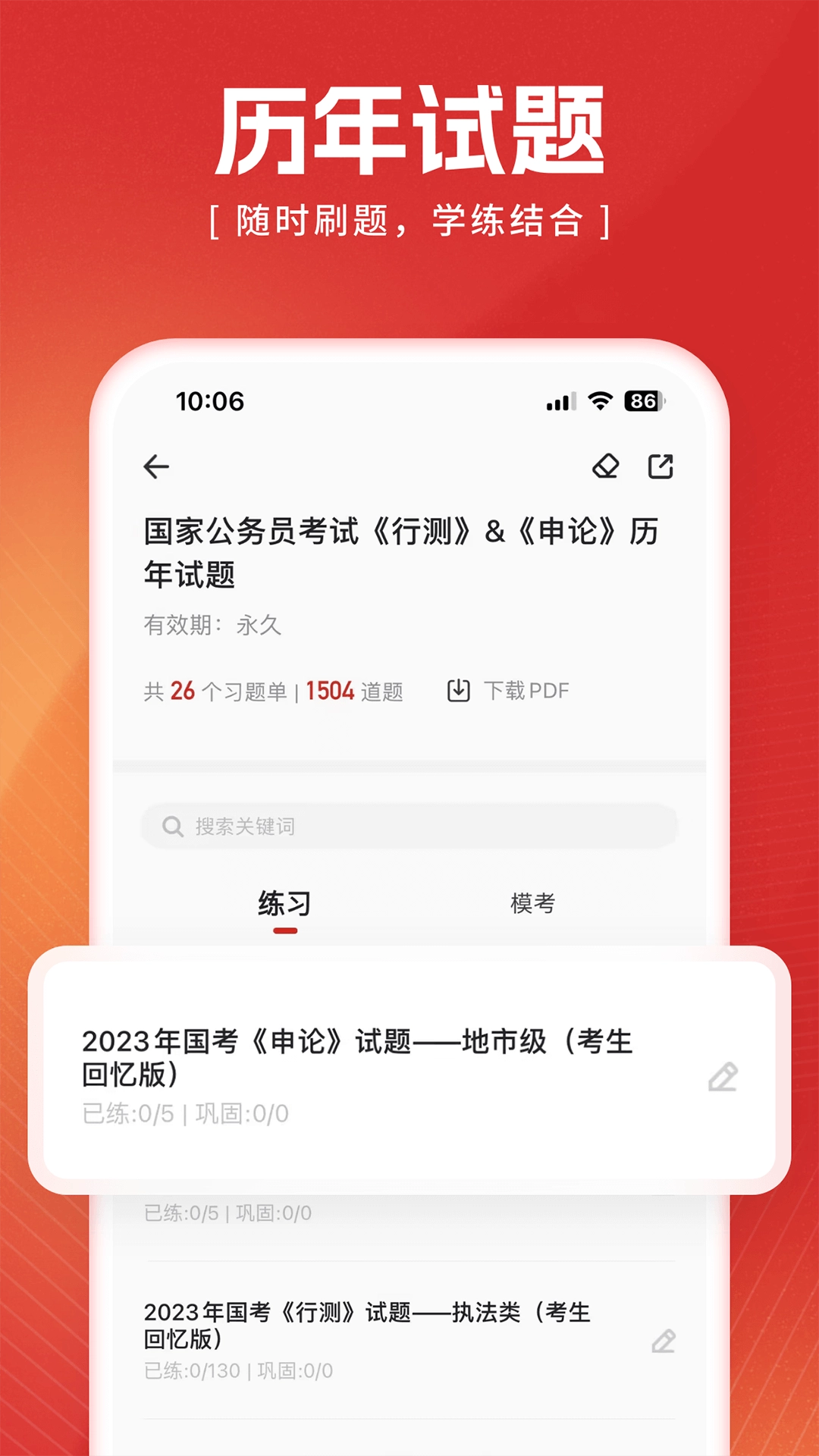The width and height of the screenshot is (819, 1456).
Task: Tap the share/export icon at top right
Action: tap(661, 467)
